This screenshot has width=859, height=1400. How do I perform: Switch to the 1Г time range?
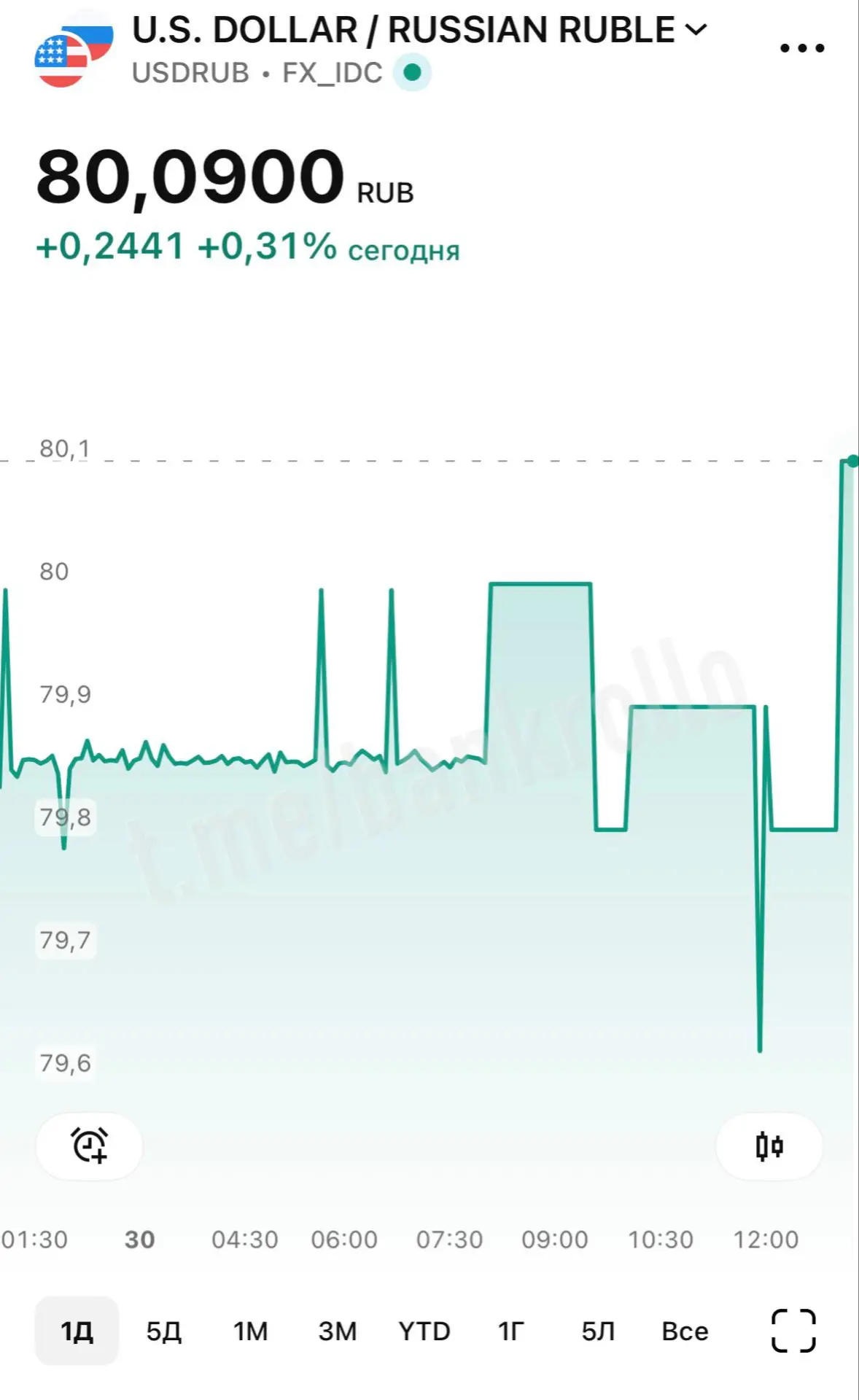tap(510, 1331)
